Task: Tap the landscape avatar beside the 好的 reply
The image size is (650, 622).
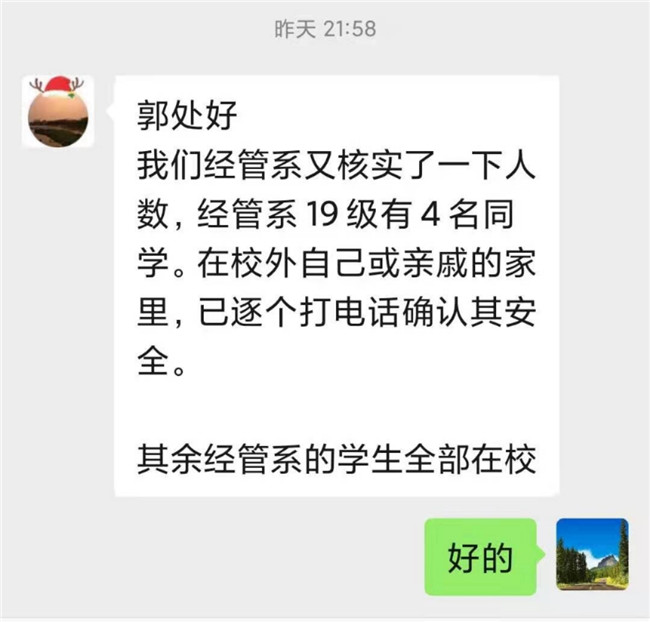Action: 592,554
